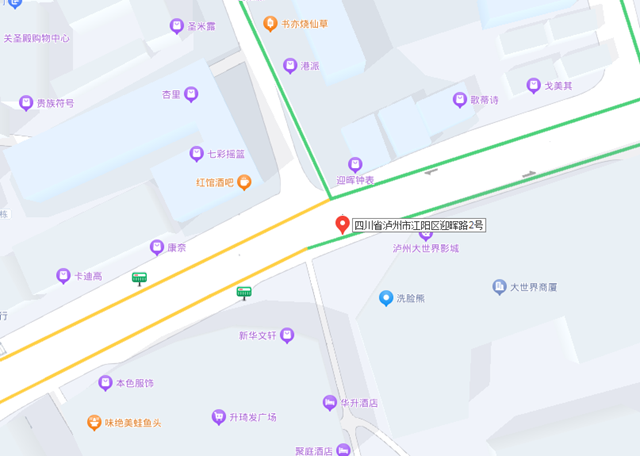Tap the 港派 shop marker
The height and width of the screenshot is (456, 640).
289,66
